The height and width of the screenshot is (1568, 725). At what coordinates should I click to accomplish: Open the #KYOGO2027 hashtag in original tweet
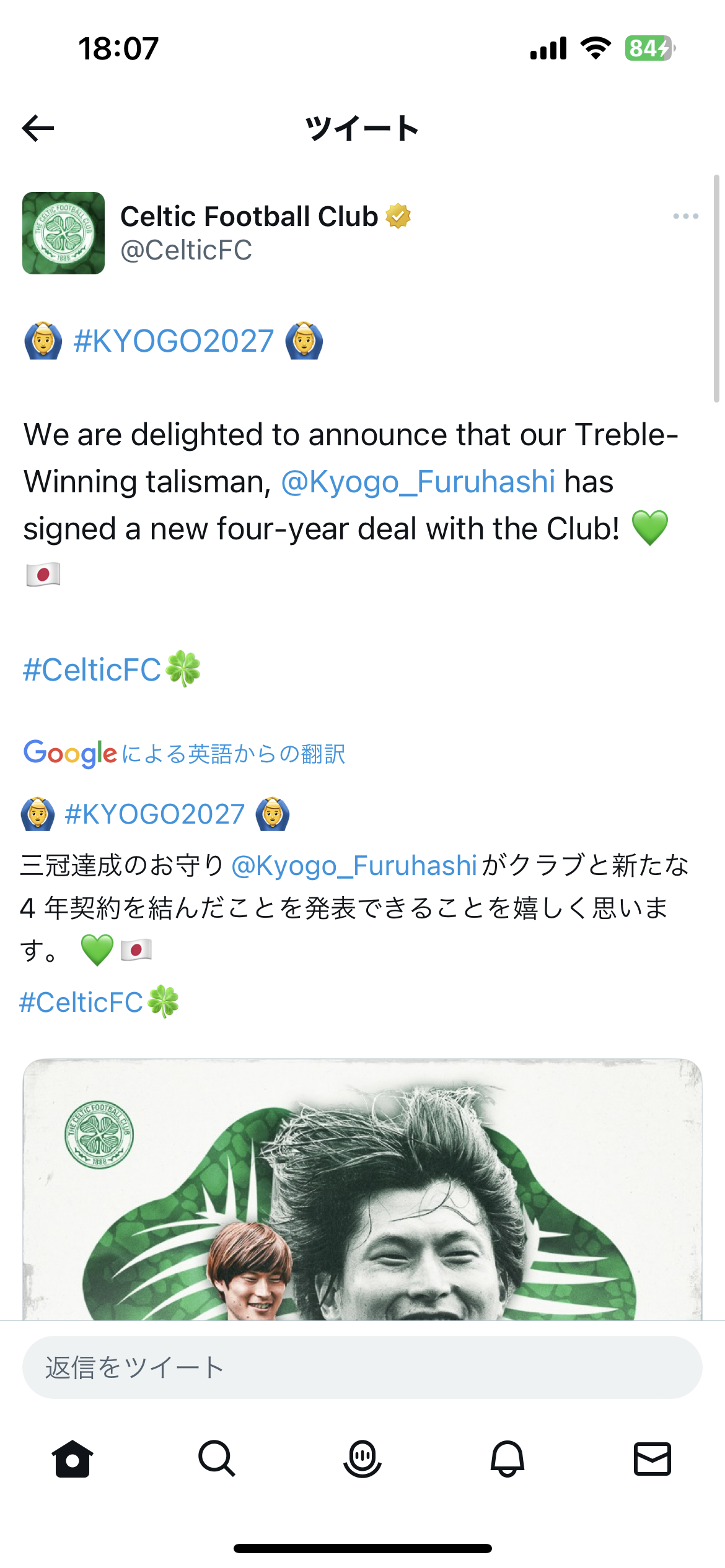(x=174, y=341)
